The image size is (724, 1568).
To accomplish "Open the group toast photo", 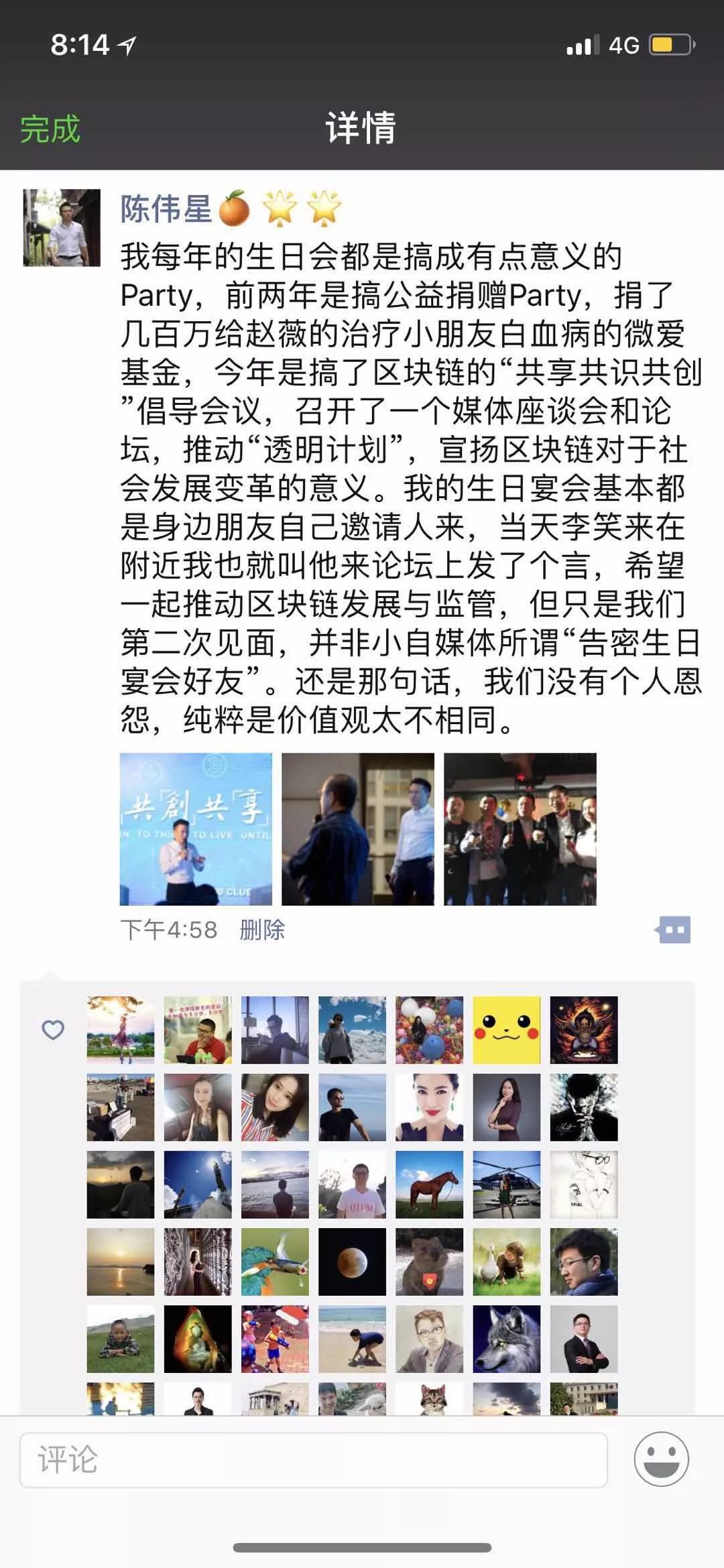I will click(520, 829).
